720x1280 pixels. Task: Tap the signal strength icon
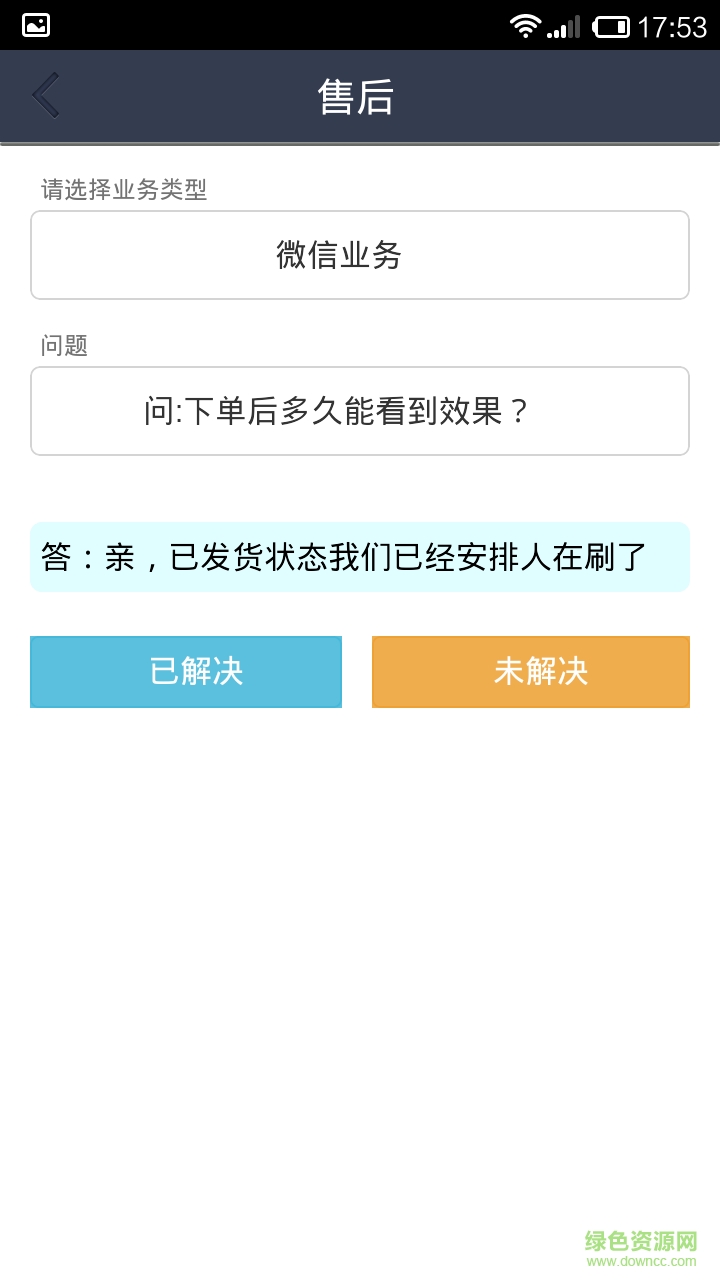coord(564,24)
